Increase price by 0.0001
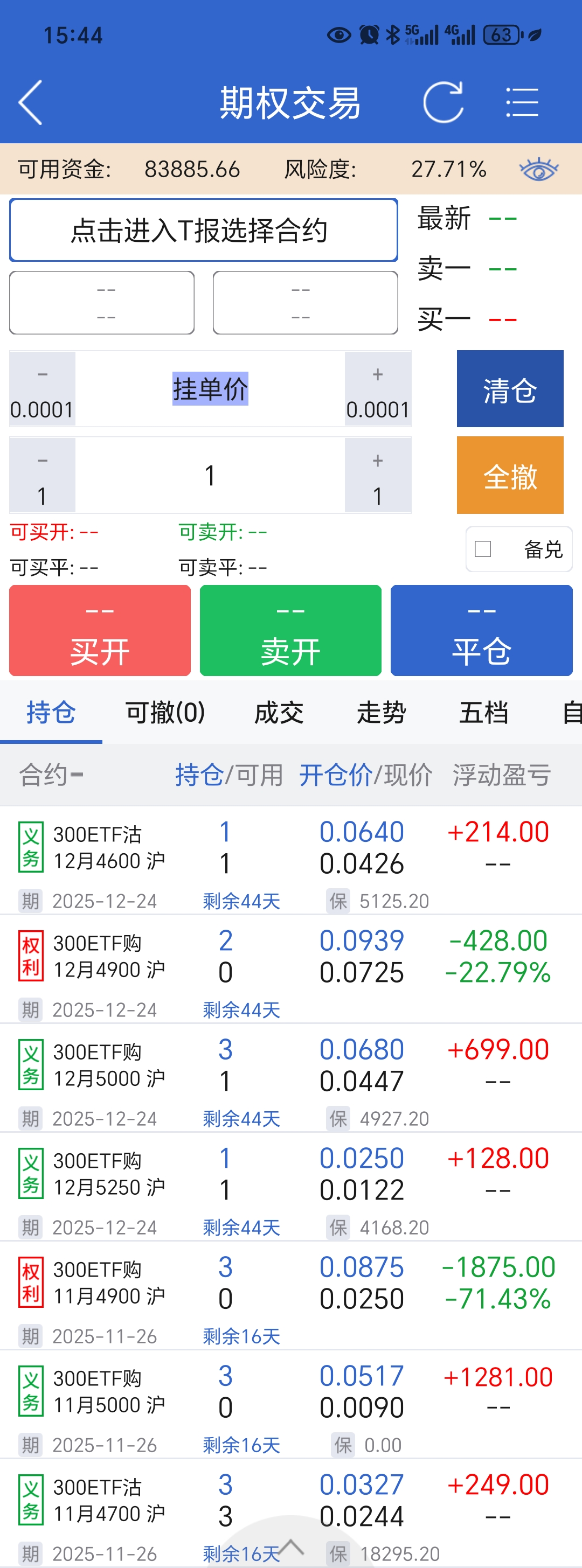The width and height of the screenshot is (582, 1568). pos(377,389)
